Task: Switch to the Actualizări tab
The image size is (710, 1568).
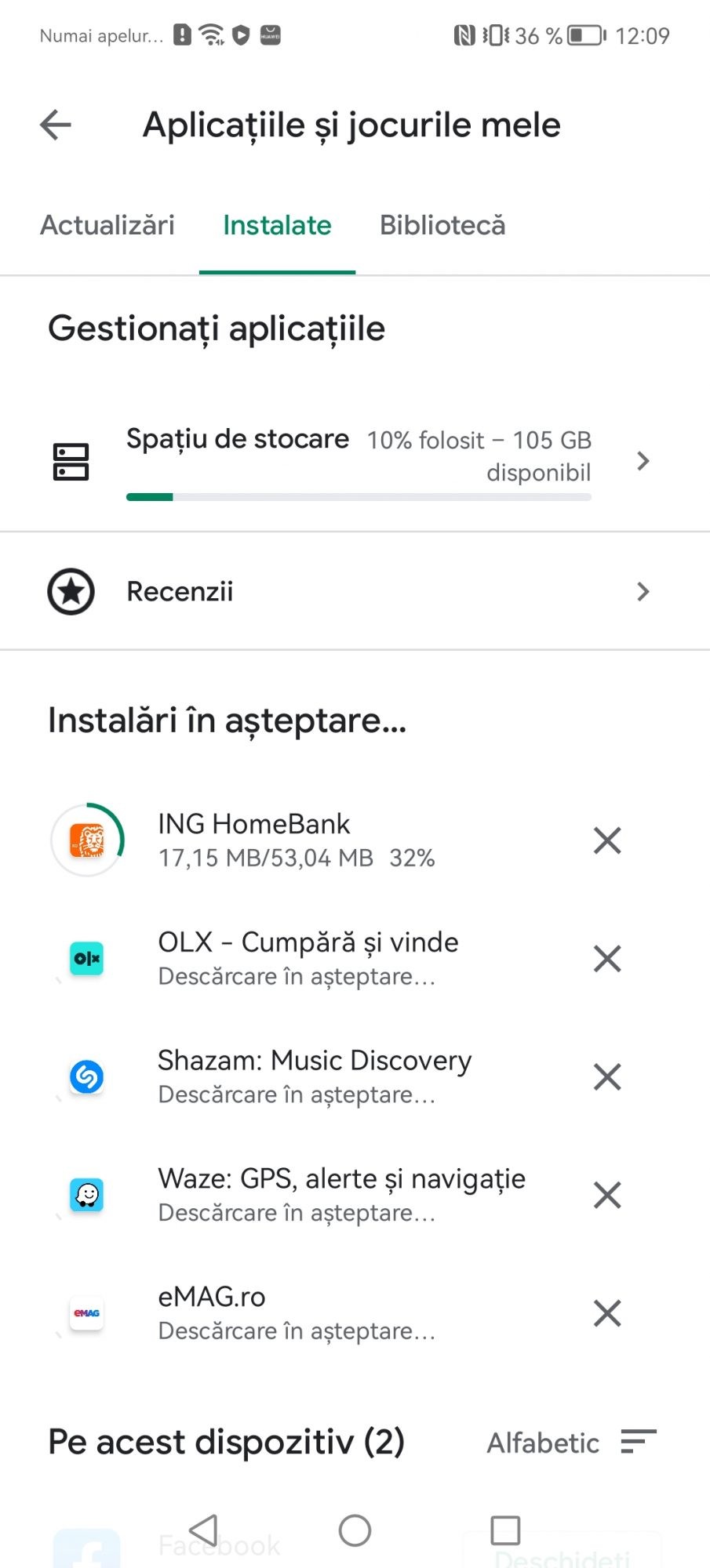Action: click(x=107, y=226)
